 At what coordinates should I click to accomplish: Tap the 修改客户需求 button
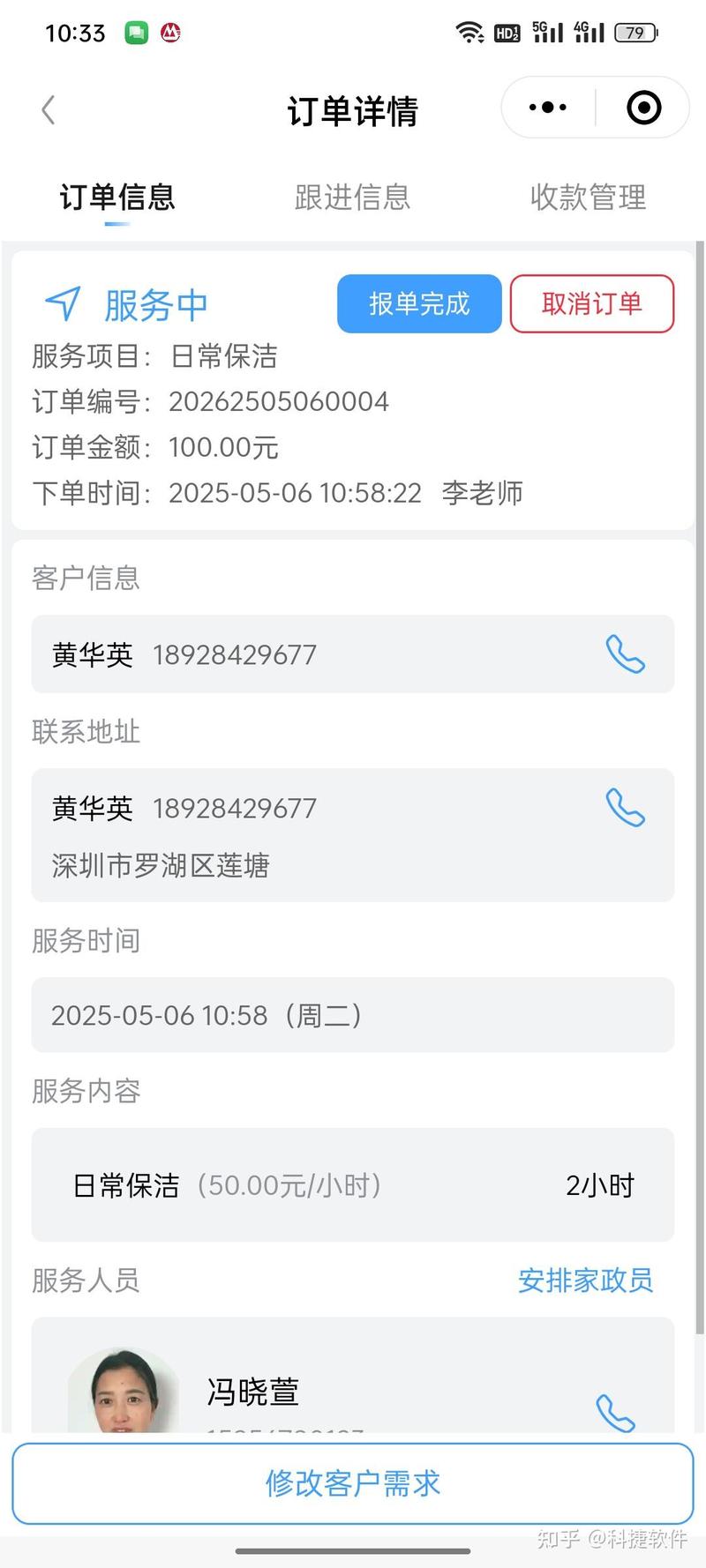pyautogui.click(x=353, y=1483)
